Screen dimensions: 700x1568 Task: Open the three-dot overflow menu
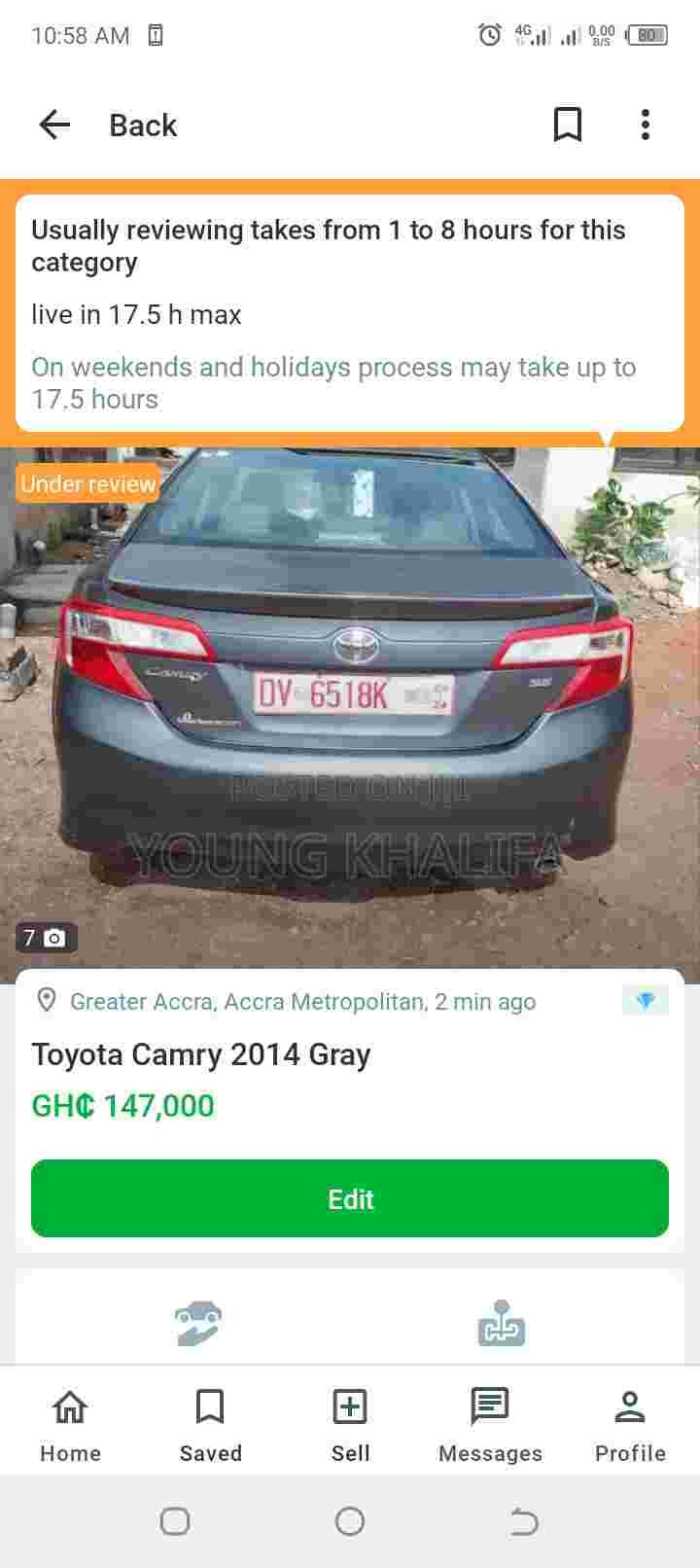[645, 125]
